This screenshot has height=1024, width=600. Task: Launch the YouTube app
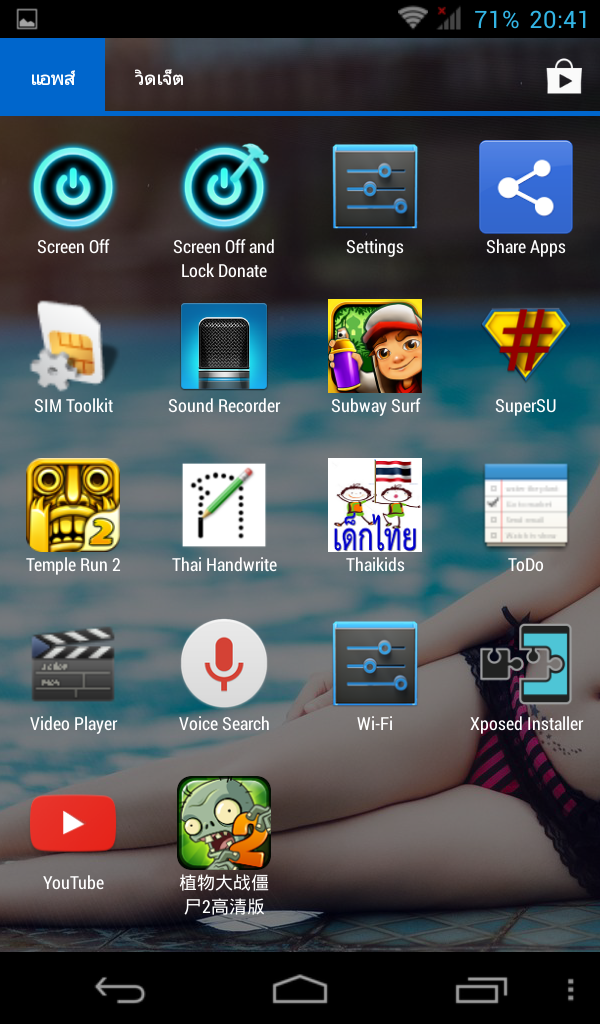click(x=73, y=823)
